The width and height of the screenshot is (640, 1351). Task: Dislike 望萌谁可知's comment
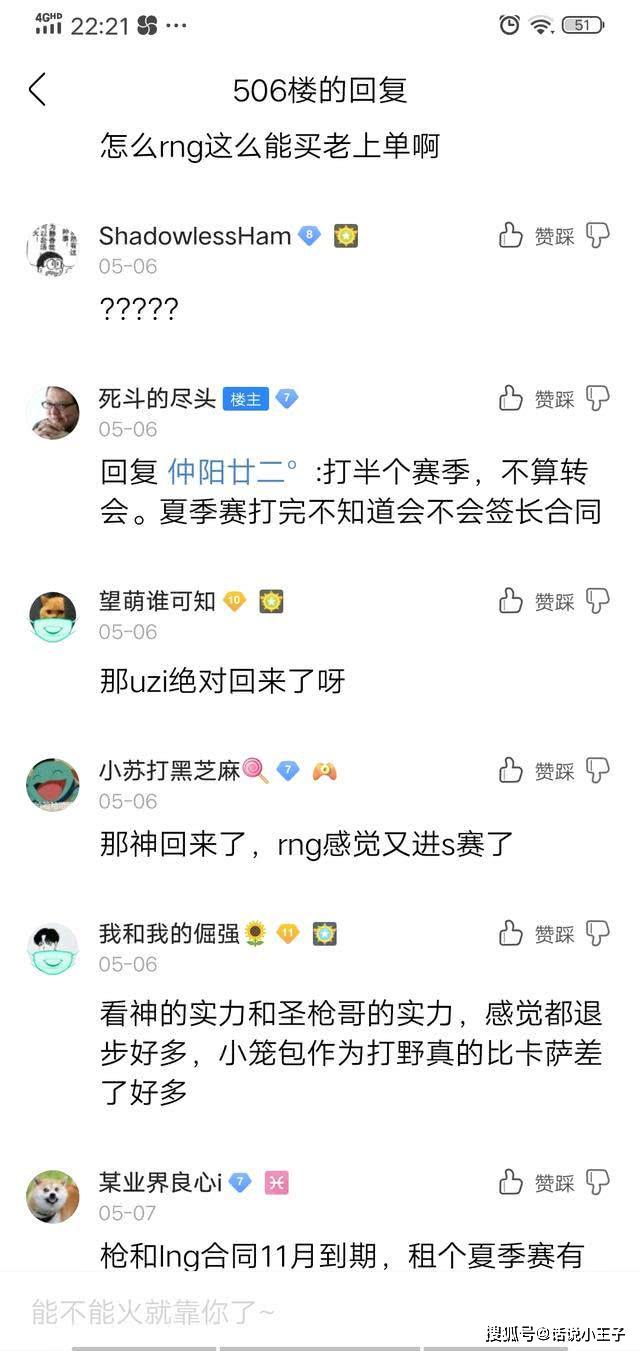598,601
